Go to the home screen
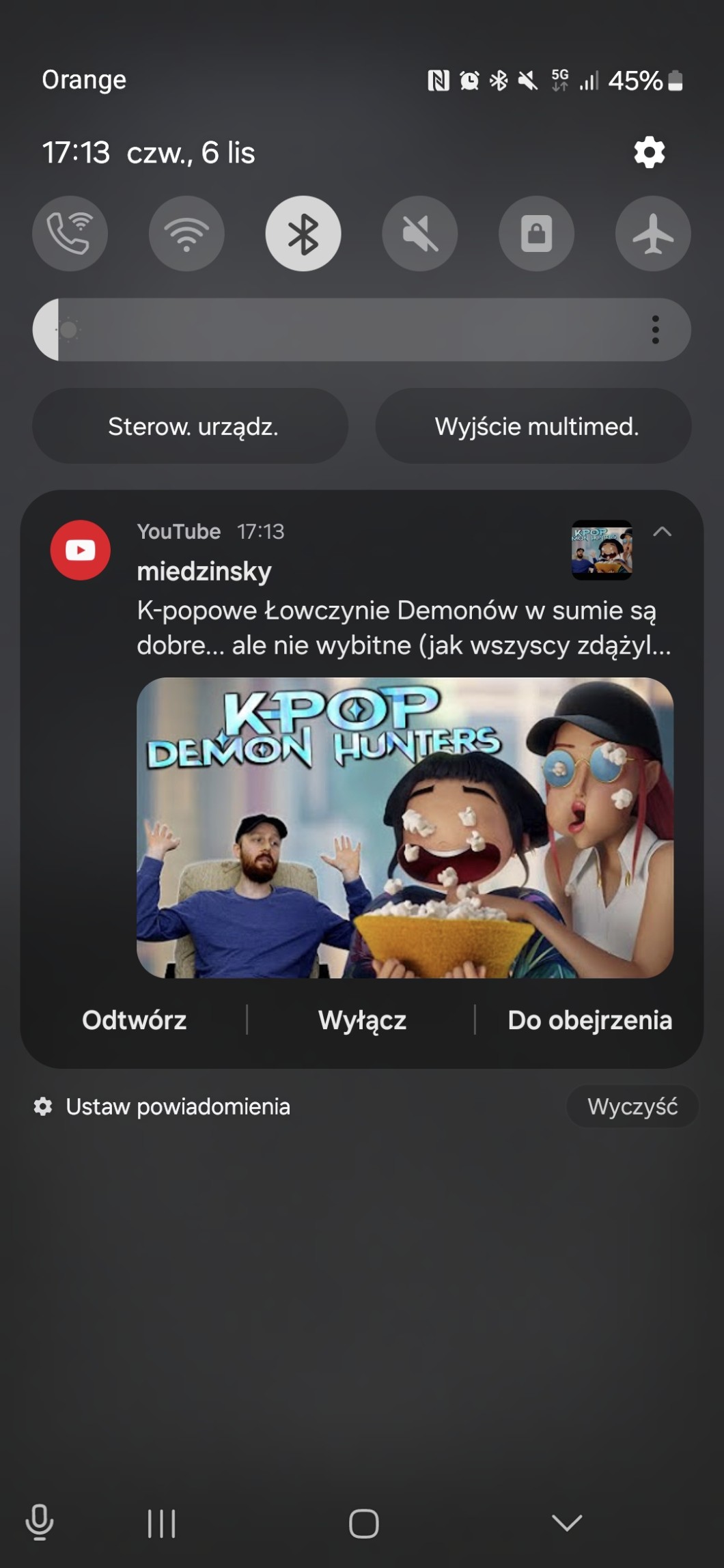Viewport: 724px width, 1568px height. point(363,1523)
